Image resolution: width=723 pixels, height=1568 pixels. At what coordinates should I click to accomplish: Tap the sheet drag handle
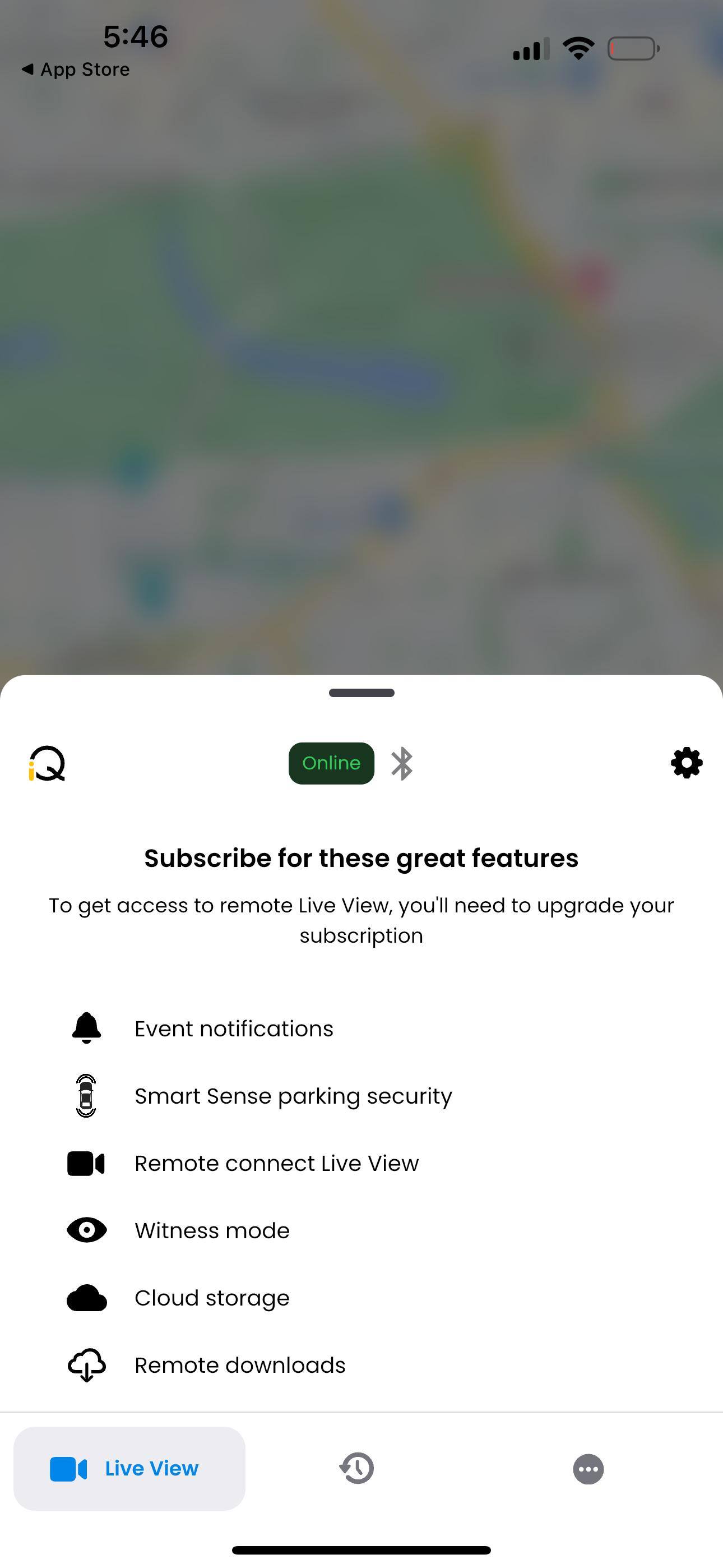pos(361,693)
